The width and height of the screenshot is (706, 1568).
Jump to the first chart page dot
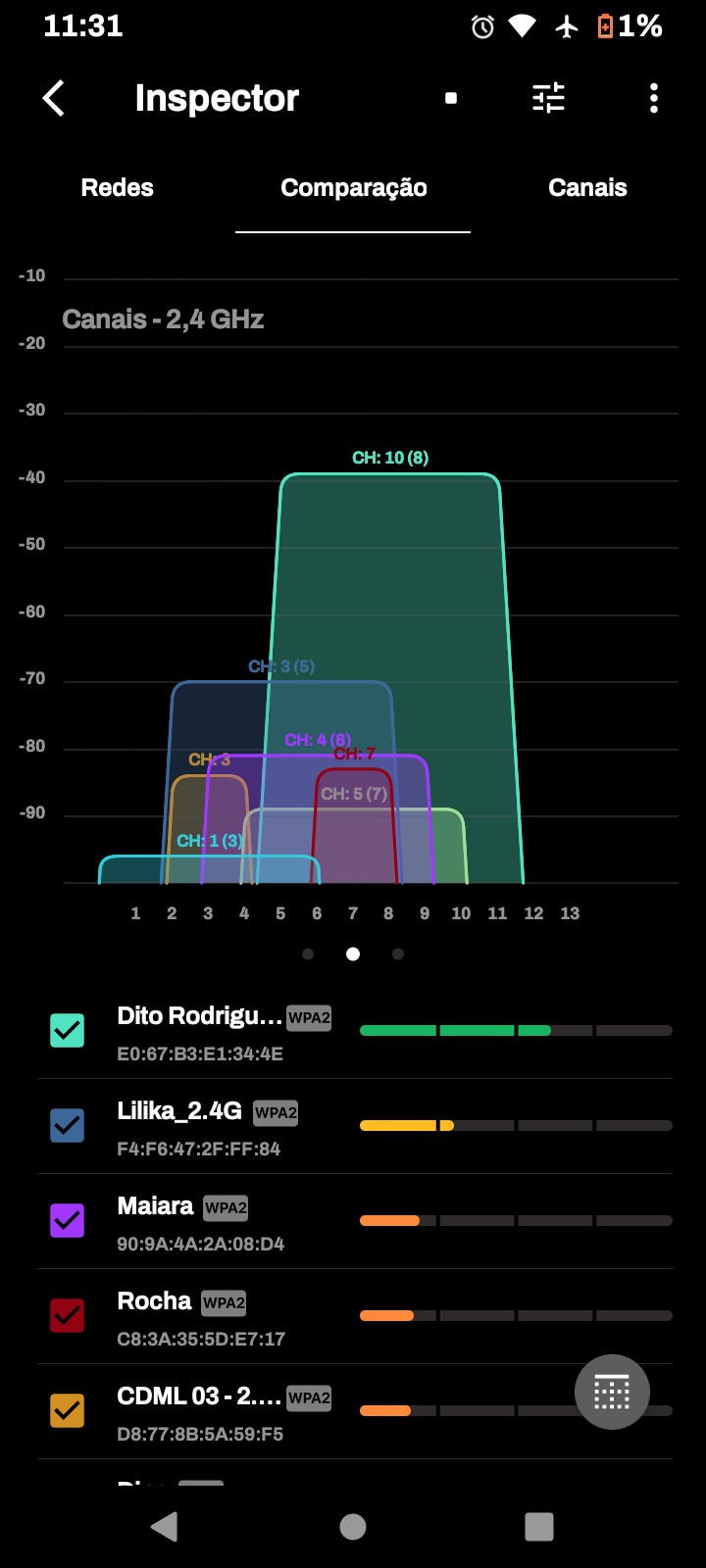[308, 954]
